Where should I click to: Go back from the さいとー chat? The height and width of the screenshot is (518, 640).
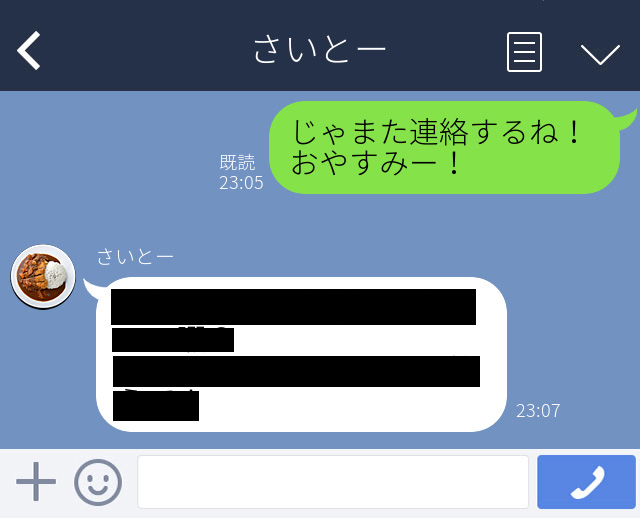point(29,50)
